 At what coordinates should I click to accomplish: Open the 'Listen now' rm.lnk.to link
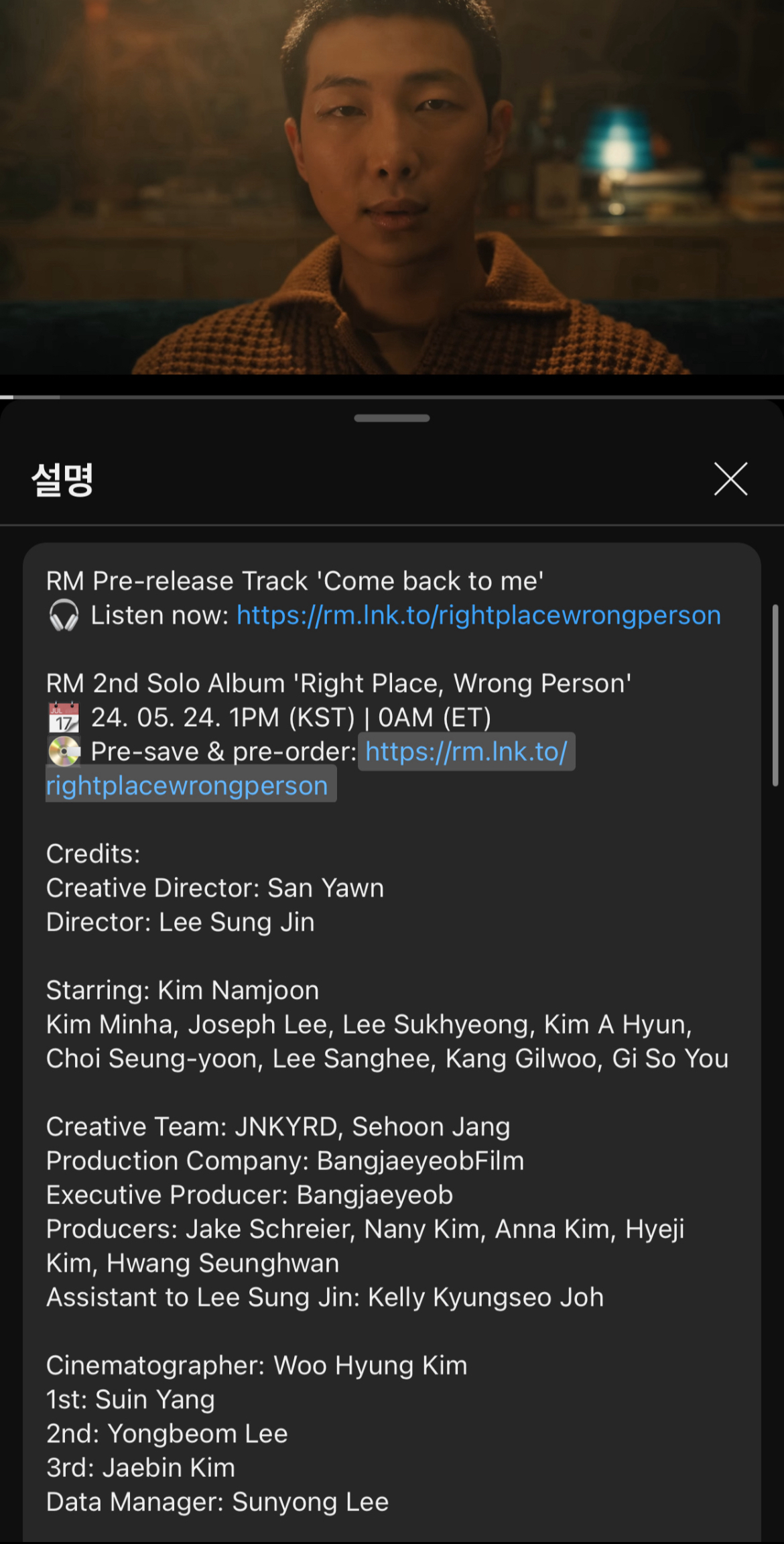tap(478, 615)
